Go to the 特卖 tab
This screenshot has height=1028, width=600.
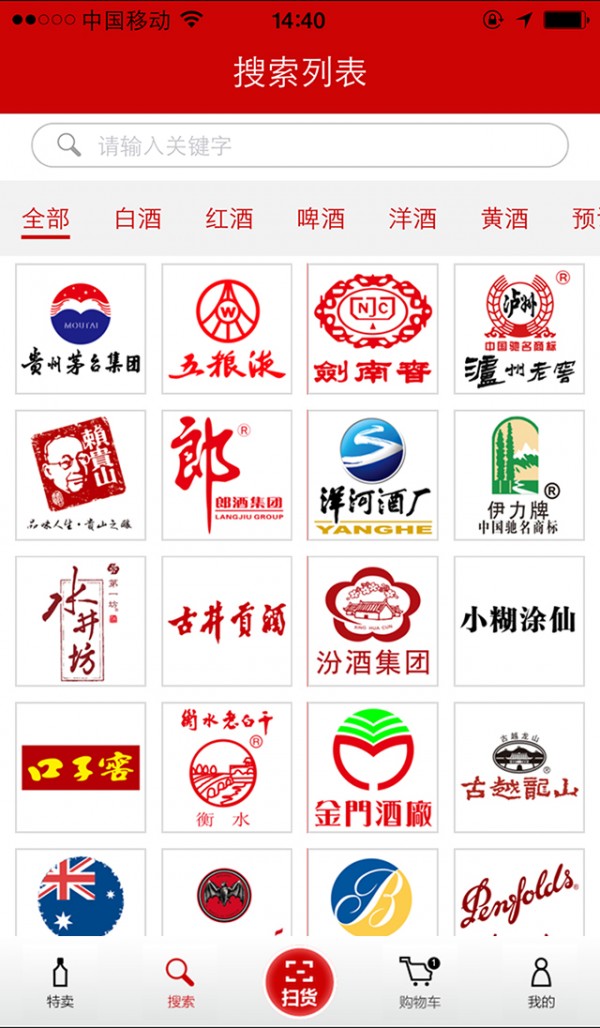click(60, 982)
